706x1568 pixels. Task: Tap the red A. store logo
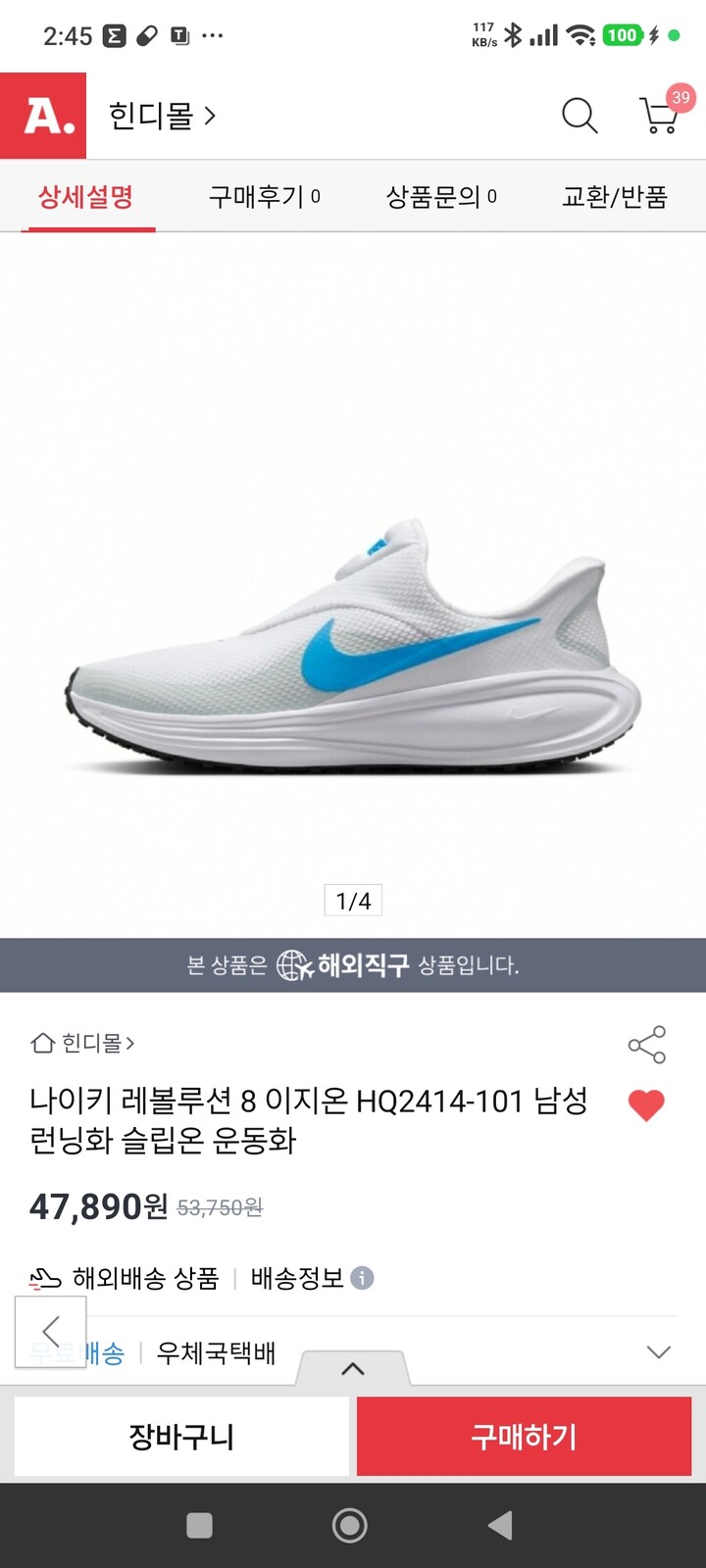43,114
